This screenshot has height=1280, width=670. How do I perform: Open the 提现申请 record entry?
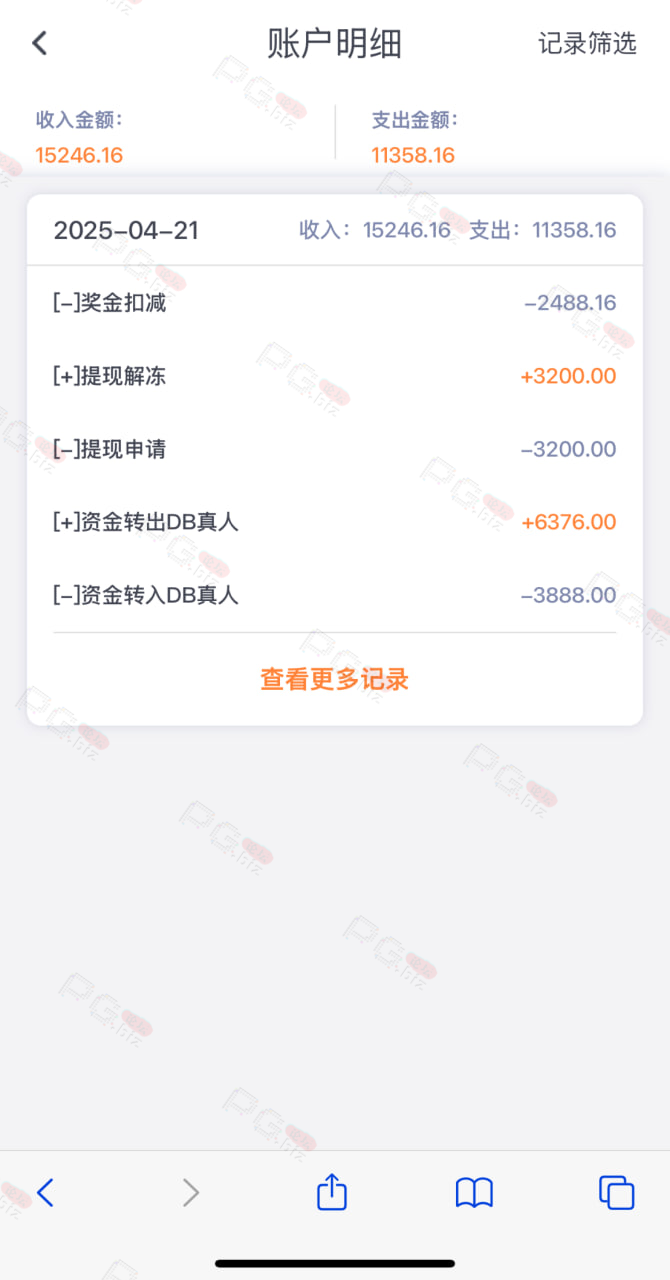pyautogui.click(x=335, y=449)
